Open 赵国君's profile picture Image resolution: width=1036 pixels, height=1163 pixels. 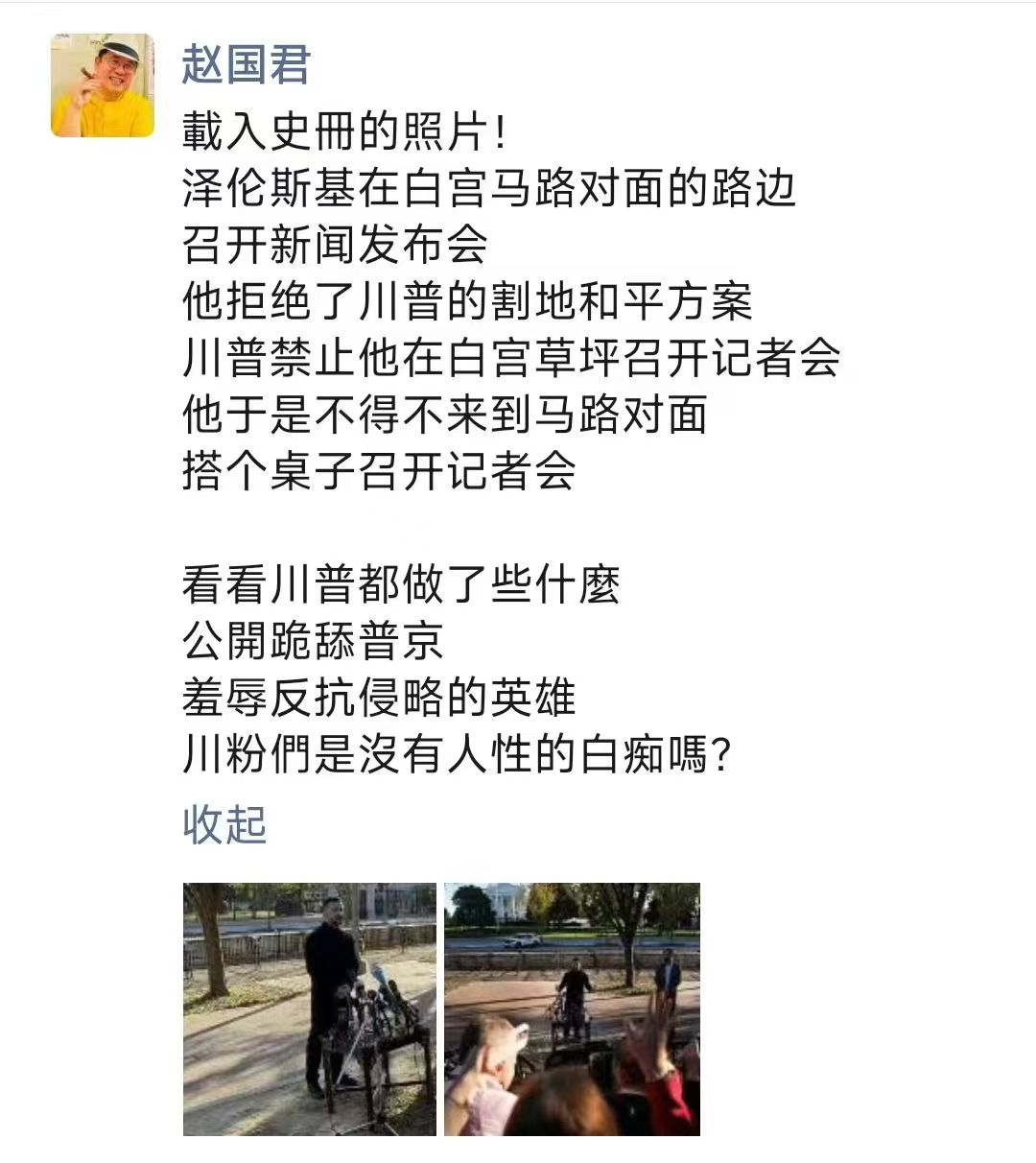(x=103, y=85)
